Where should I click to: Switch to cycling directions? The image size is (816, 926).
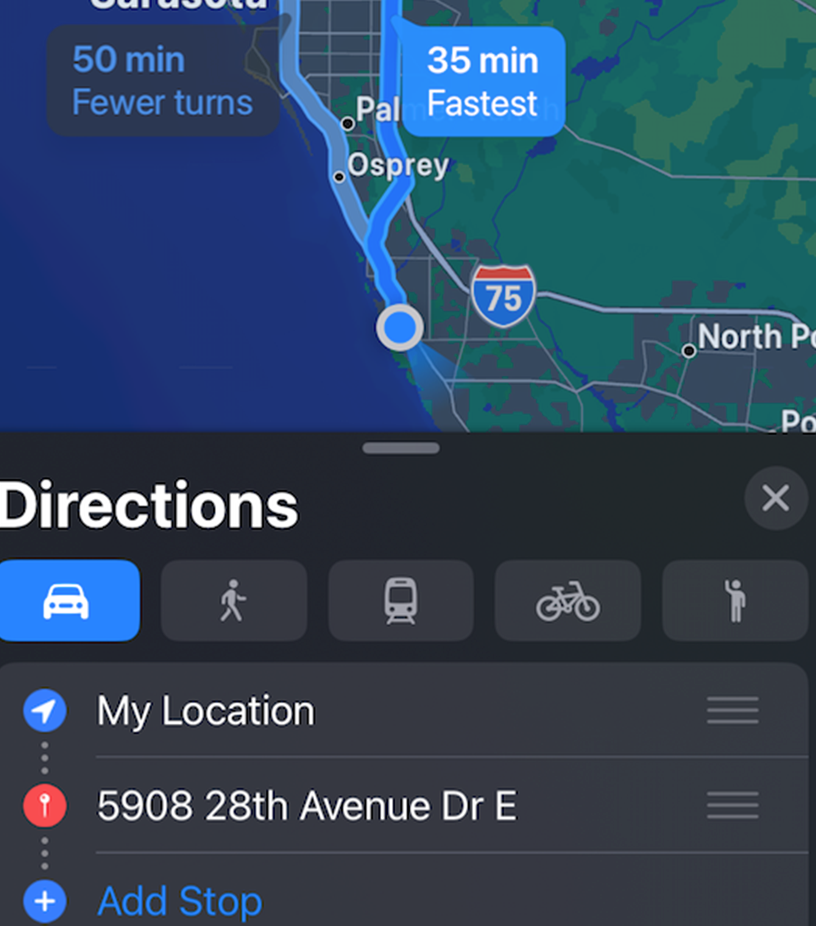(x=567, y=601)
